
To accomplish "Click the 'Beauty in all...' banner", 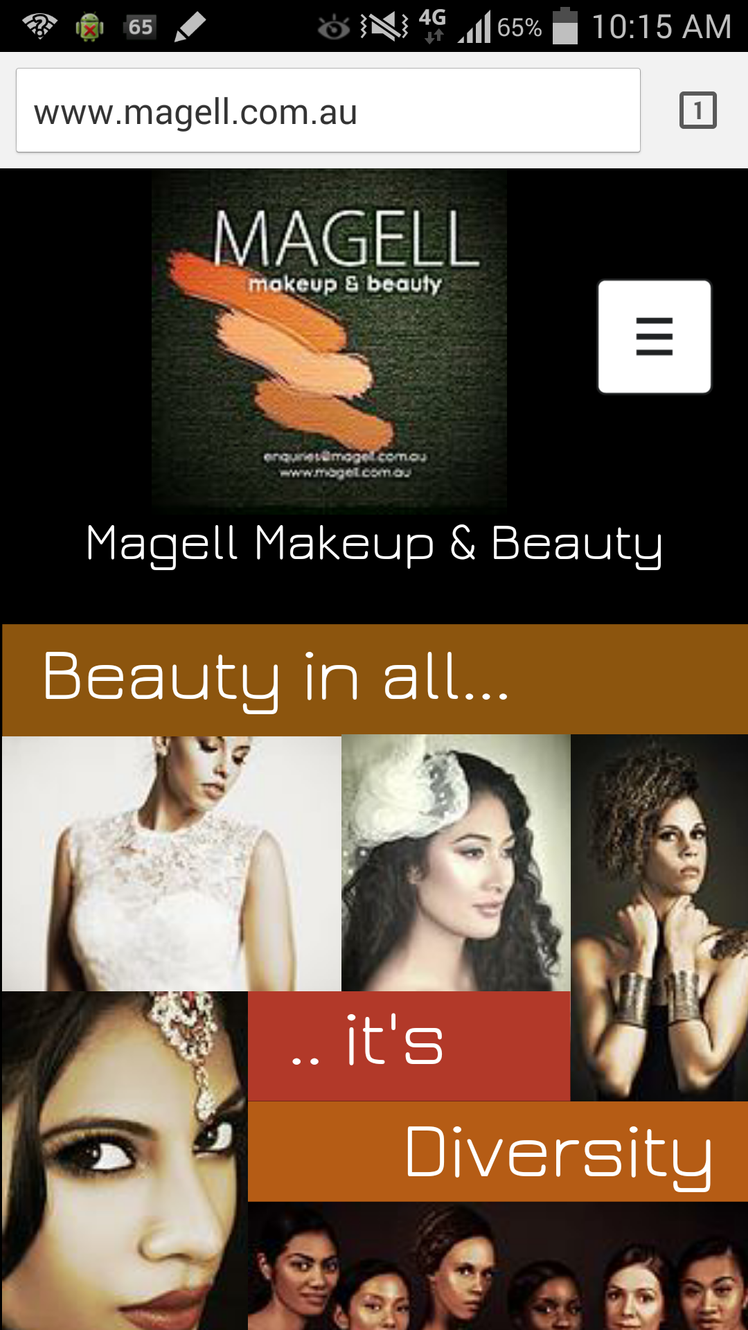I will coord(374,679).
